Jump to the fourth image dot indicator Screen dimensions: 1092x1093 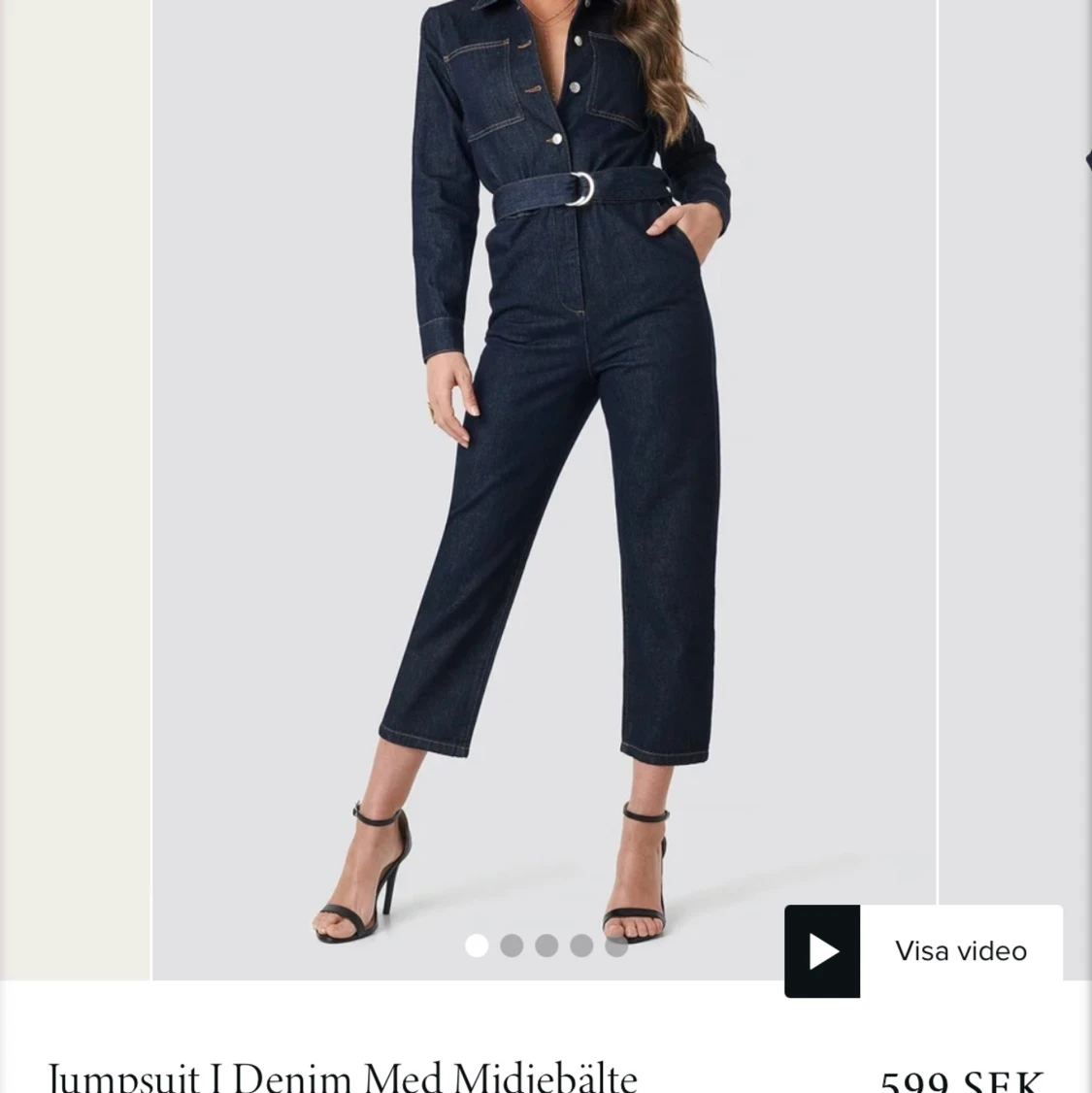581,945
